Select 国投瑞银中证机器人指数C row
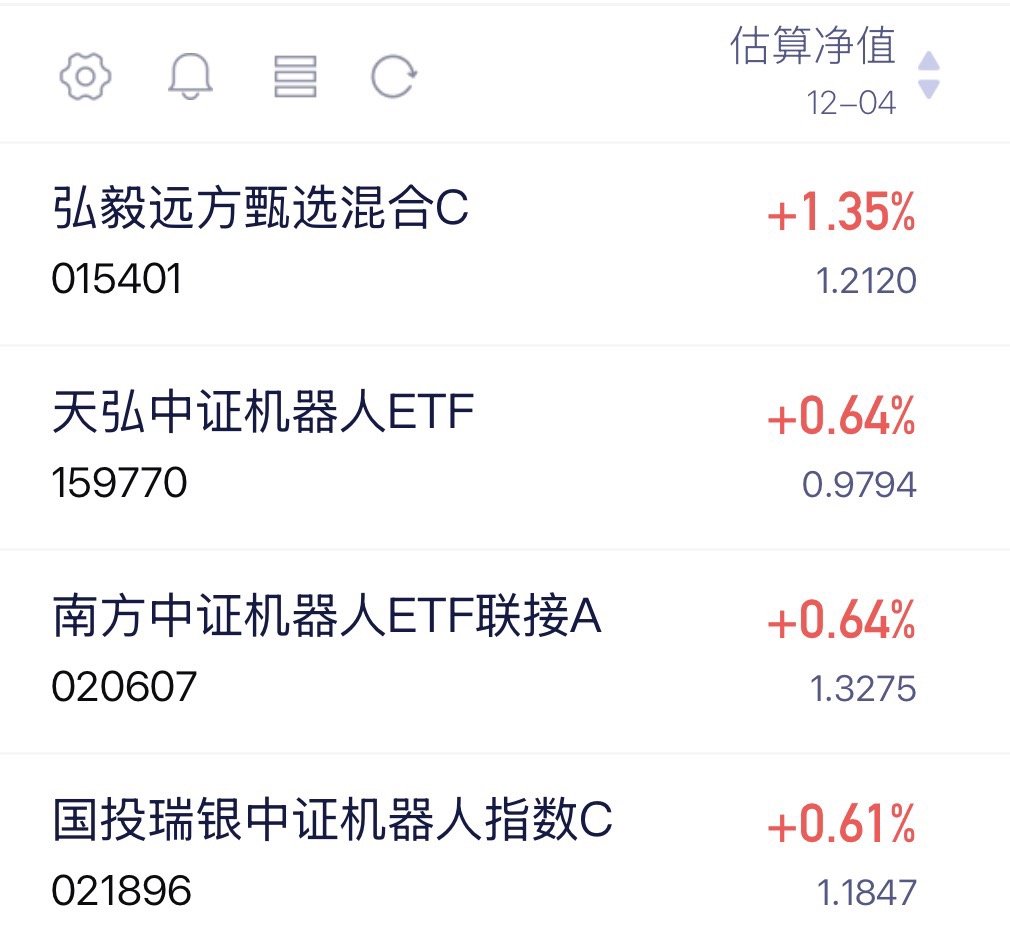 (x=331, y=824)
